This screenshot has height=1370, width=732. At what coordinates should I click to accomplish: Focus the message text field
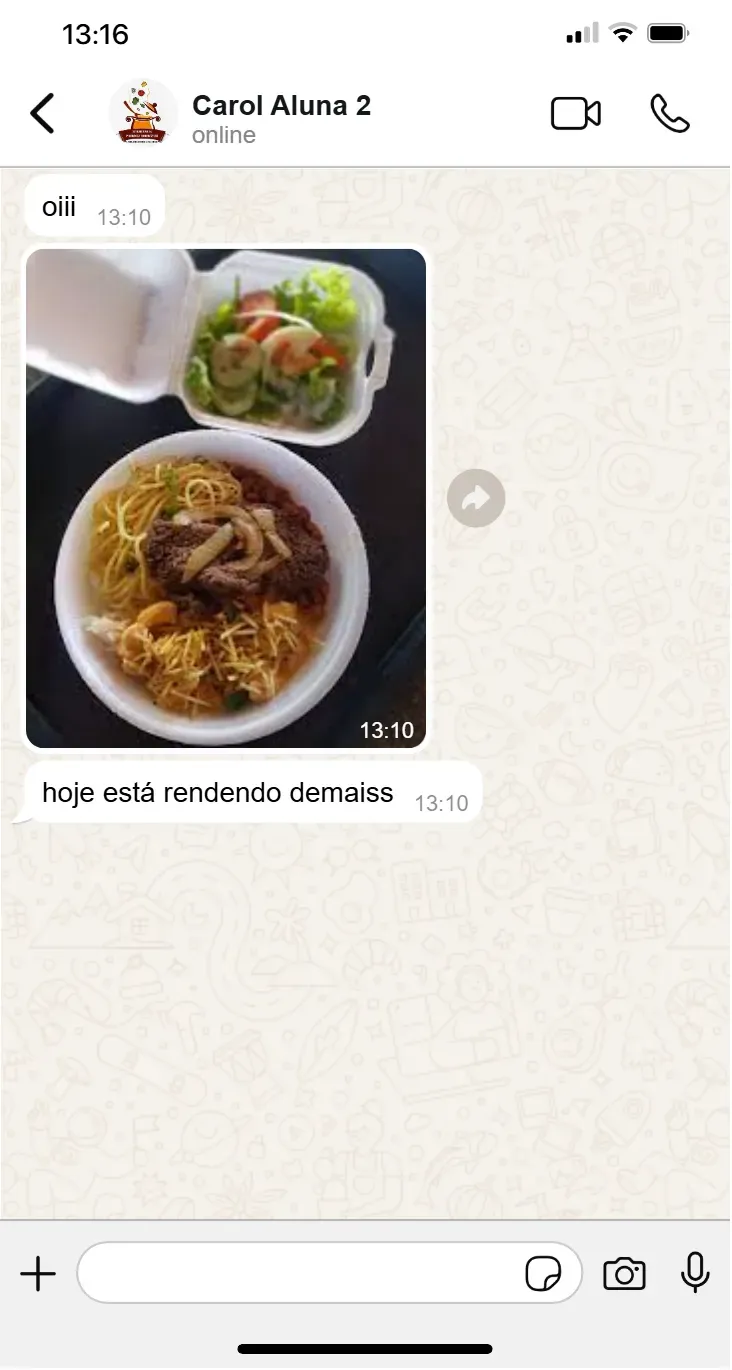[x=300, y=1274]
